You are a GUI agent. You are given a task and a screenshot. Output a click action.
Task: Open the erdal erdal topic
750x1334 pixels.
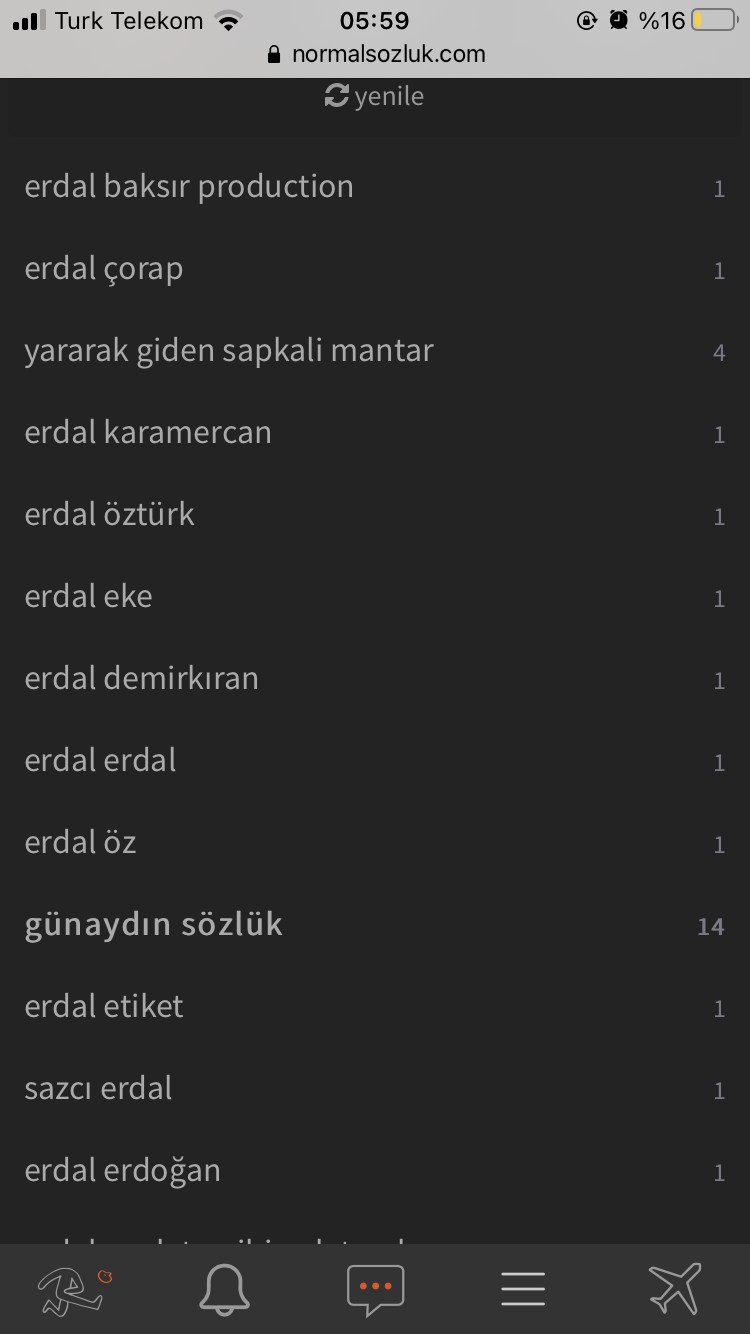click(100, 761)
